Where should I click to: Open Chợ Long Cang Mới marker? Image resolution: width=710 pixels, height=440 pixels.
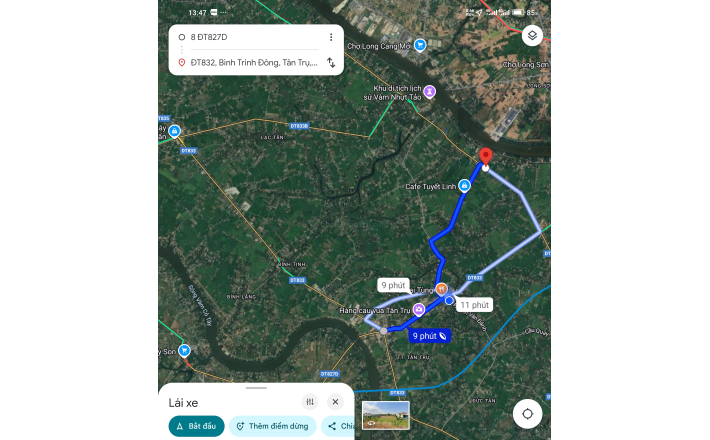420,45
